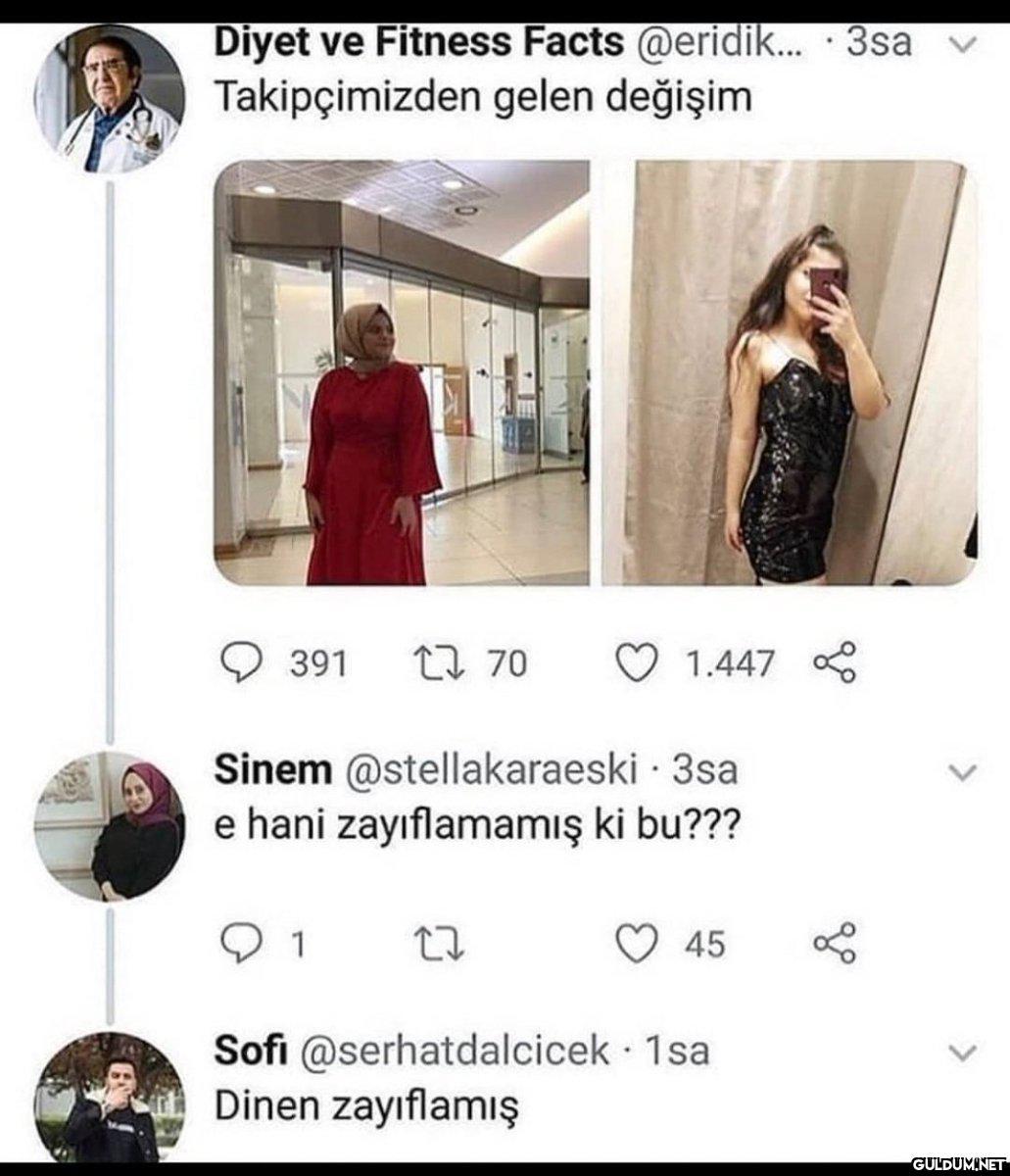Open Sinem's profile picture
The image size is (1010, 1176).
[x=108, y=825]
